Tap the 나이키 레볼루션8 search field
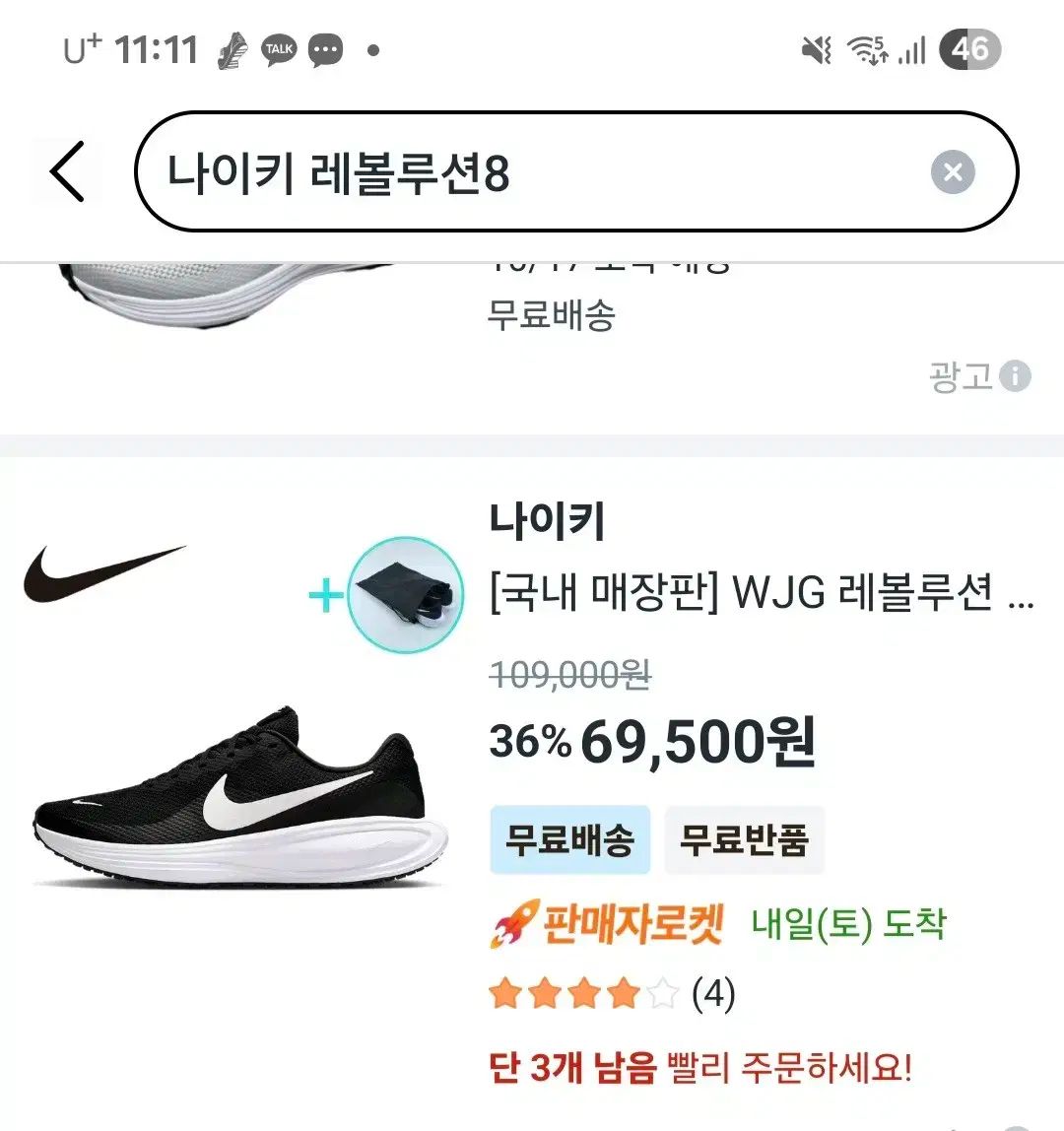 tap(532, 172)
